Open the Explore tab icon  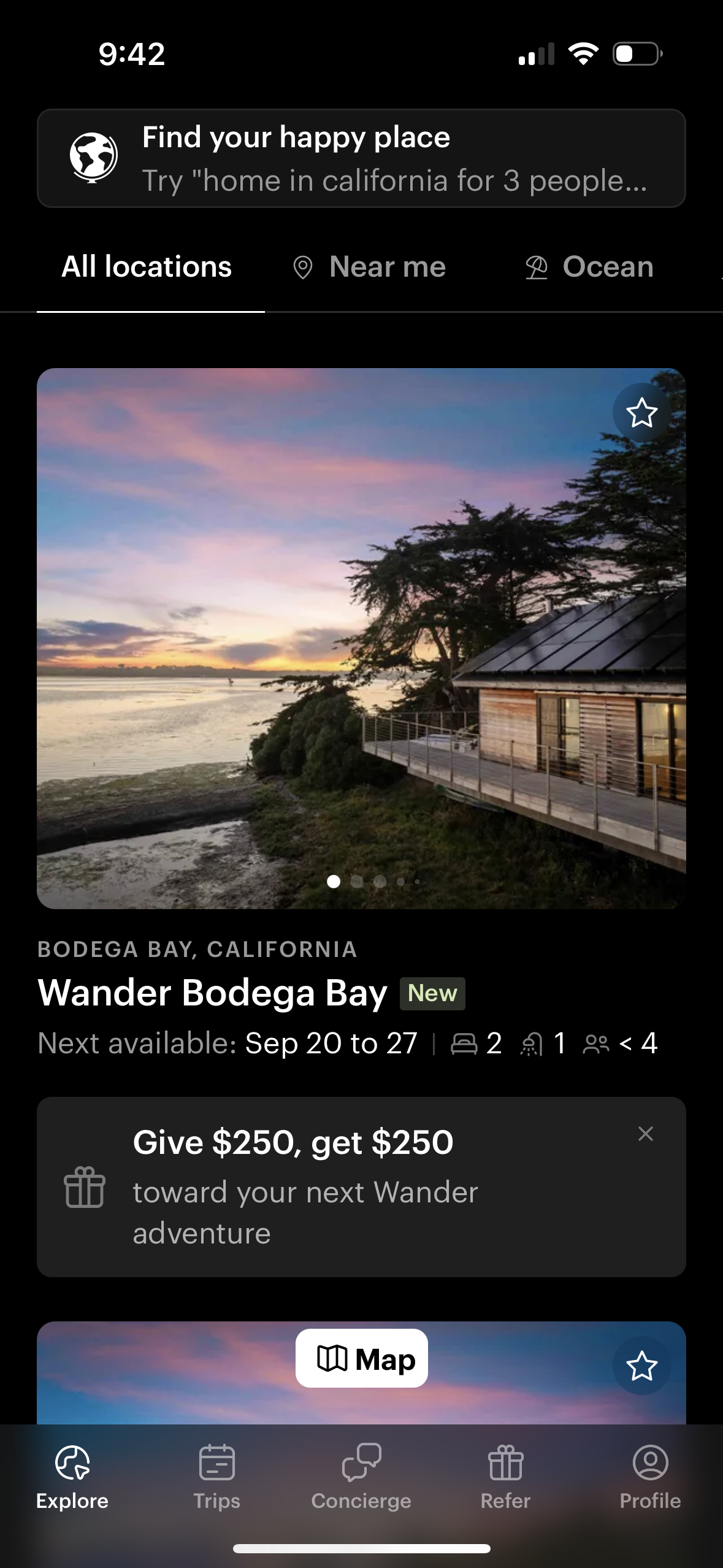pos(72,1463)
